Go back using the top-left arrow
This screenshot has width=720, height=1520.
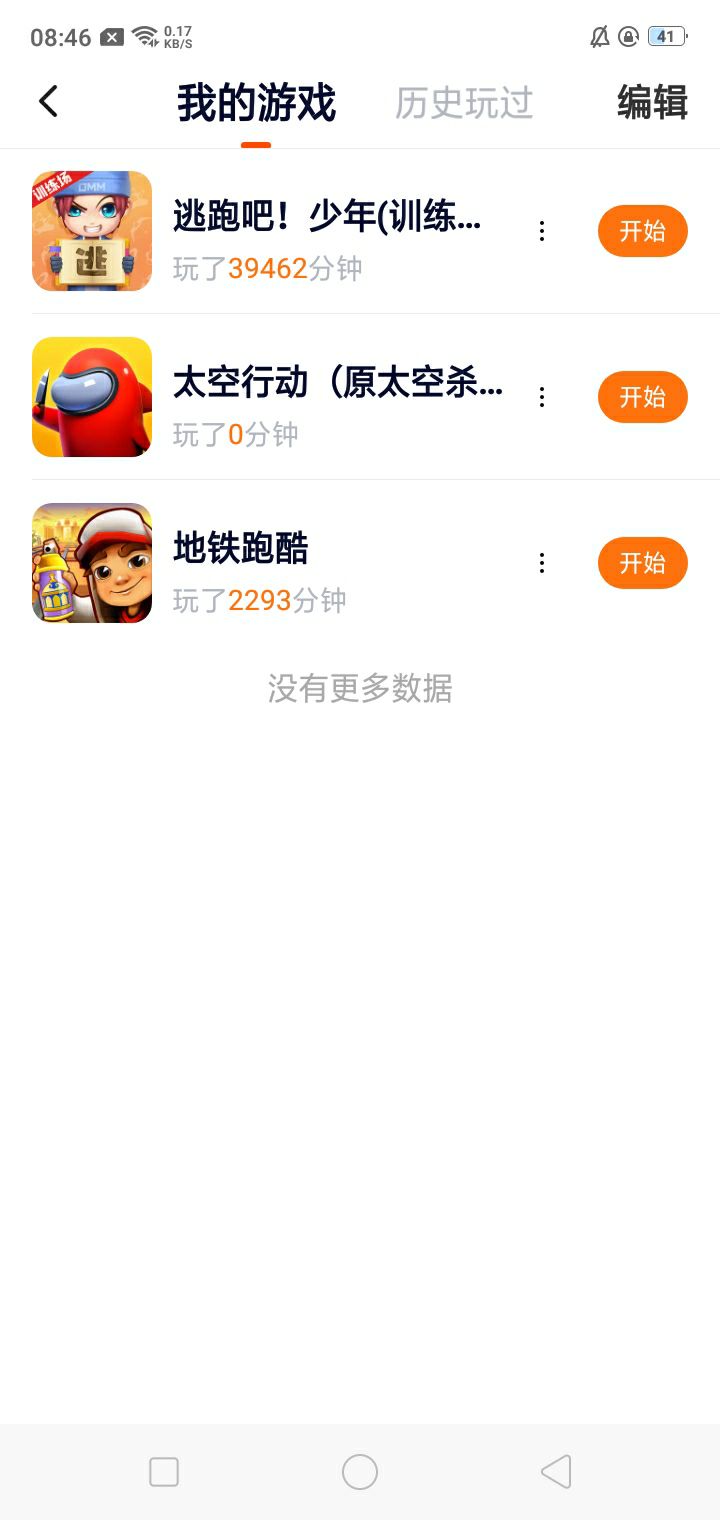point(48,102)
